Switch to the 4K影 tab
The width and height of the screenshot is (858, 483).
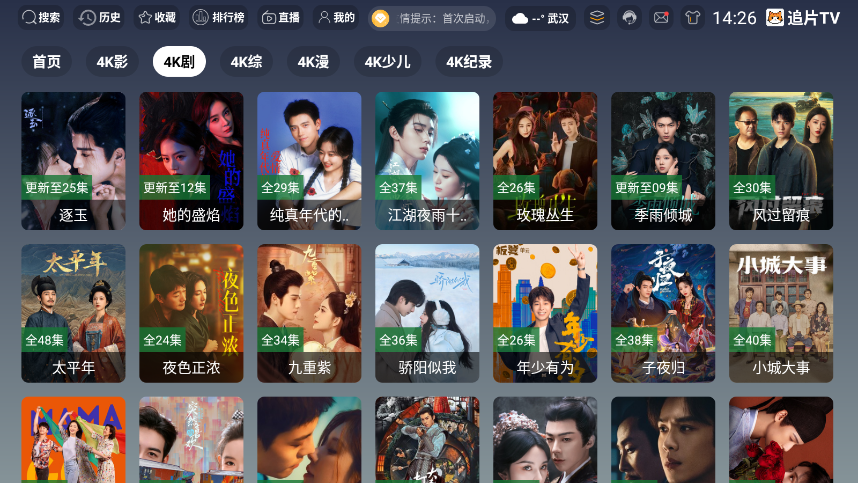[x=112, y=62]
